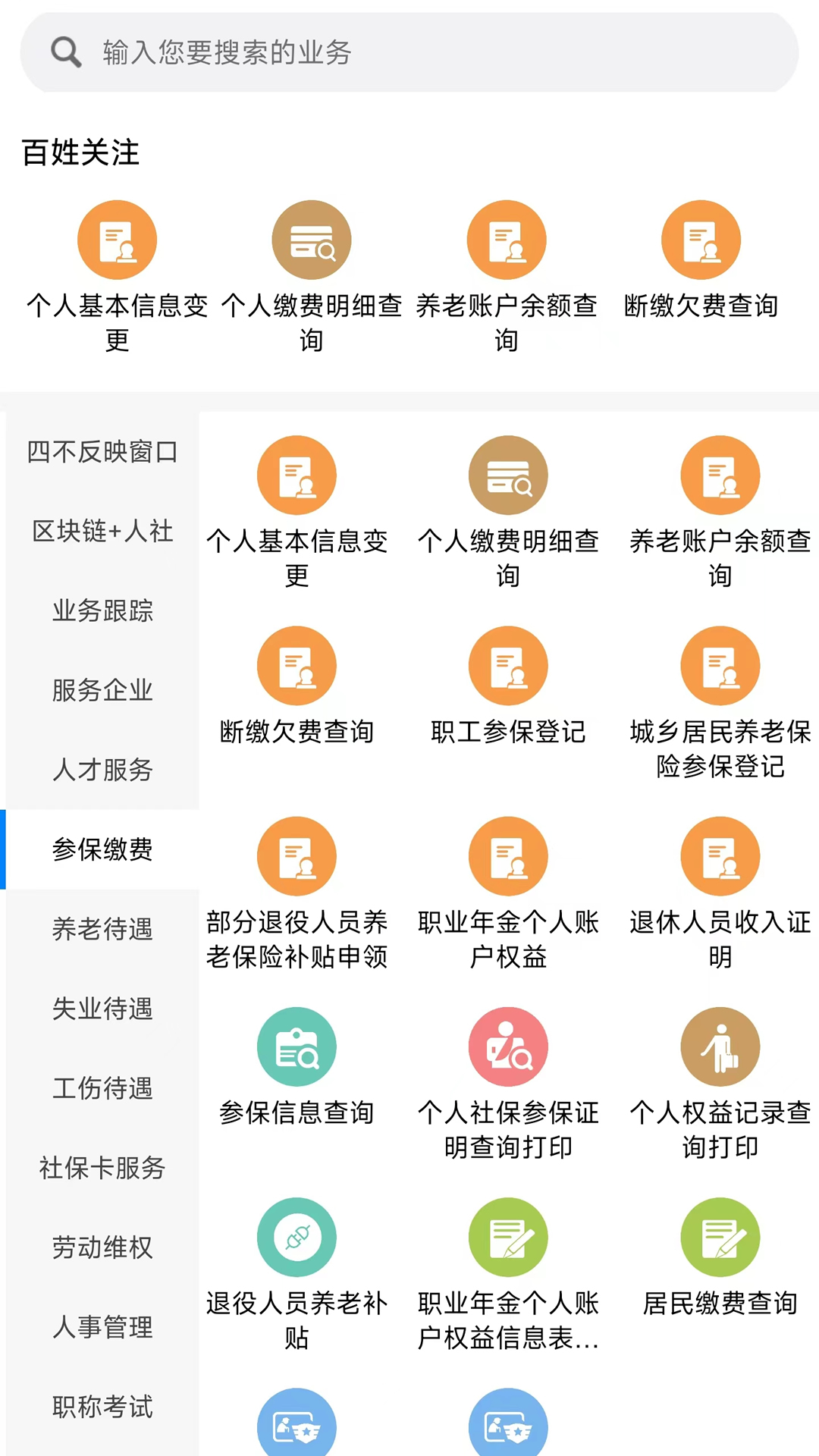The height and width of the screenshot is (1456, 819).
Task: Open 个人社保参保证明明查询打印 pink icon
Action: tap(508, 1046)
